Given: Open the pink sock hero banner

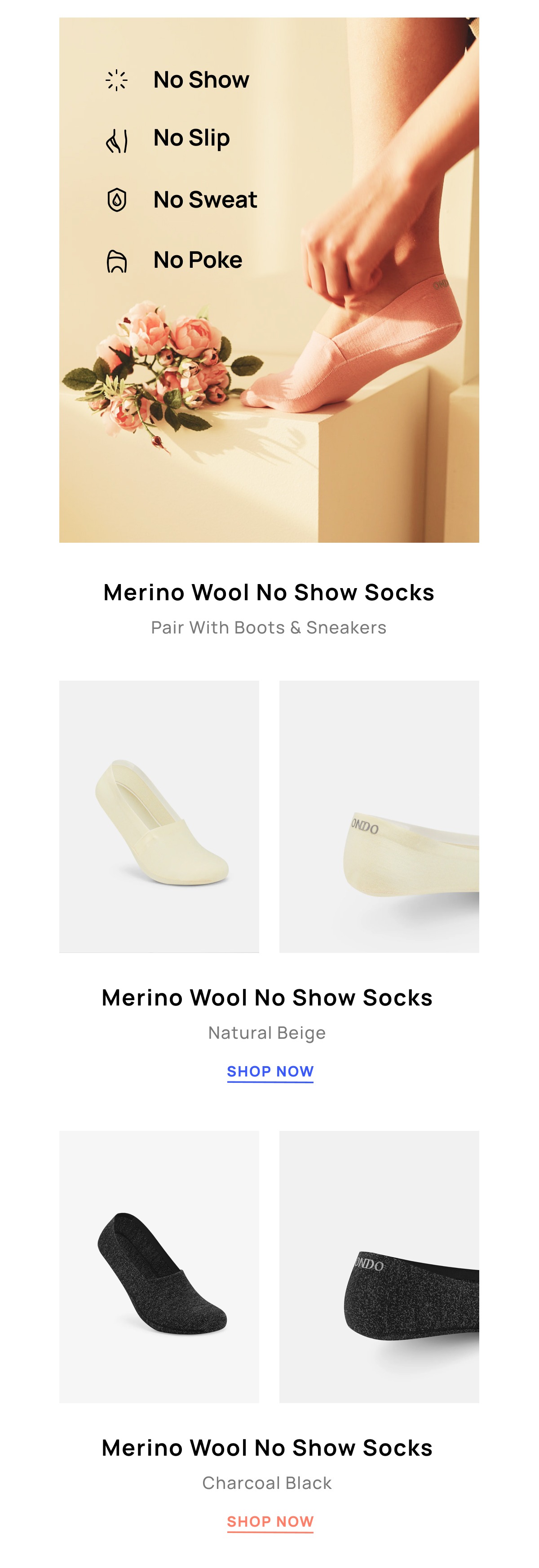Looking at the screenshot, I should coord(269,280).
